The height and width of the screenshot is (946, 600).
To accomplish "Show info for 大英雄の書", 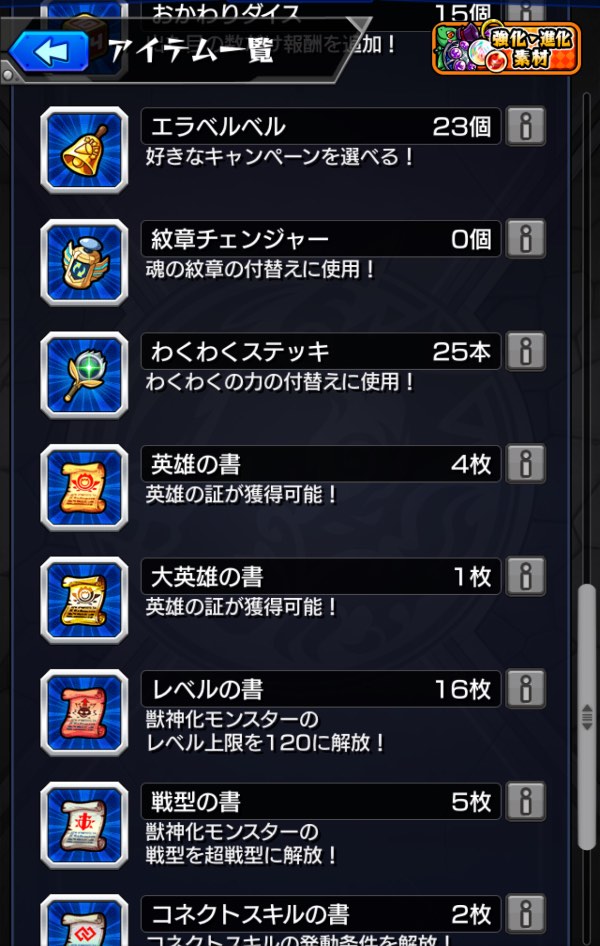I will pyautogui.click(x=526, y=577).
